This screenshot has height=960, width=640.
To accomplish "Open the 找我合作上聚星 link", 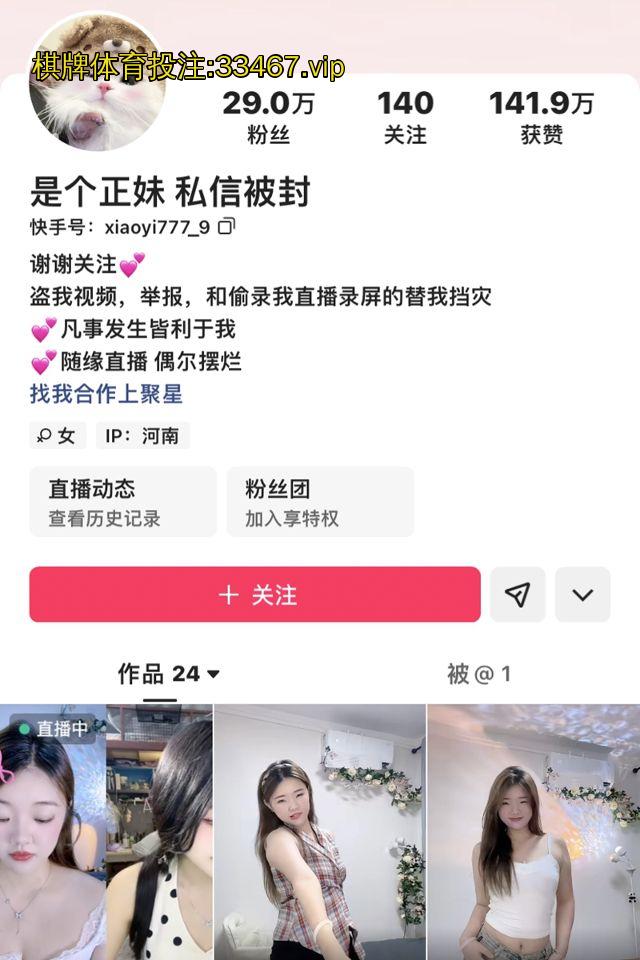I will tap(106, 394).
